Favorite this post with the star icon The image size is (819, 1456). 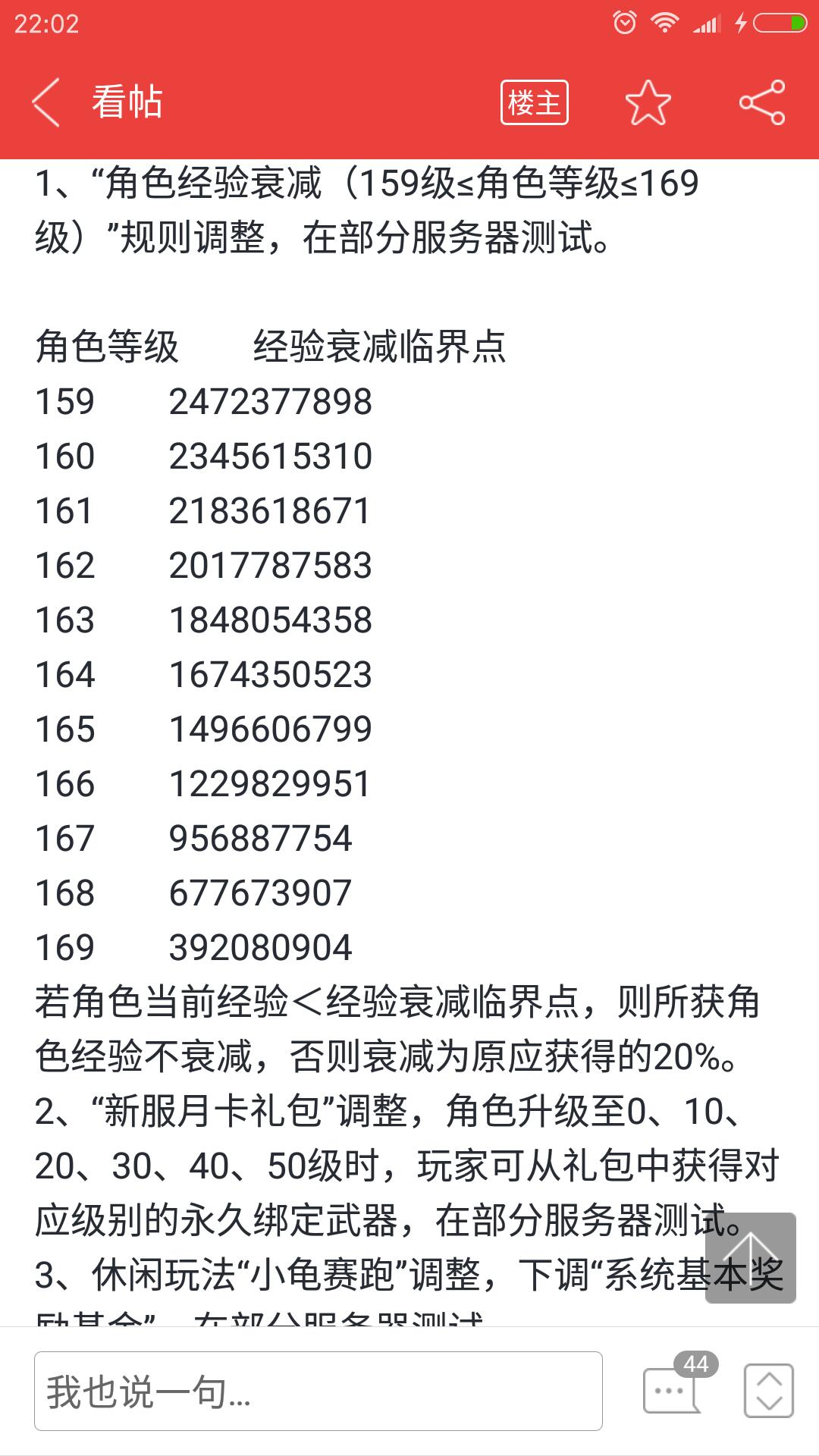tap(648, 102)
